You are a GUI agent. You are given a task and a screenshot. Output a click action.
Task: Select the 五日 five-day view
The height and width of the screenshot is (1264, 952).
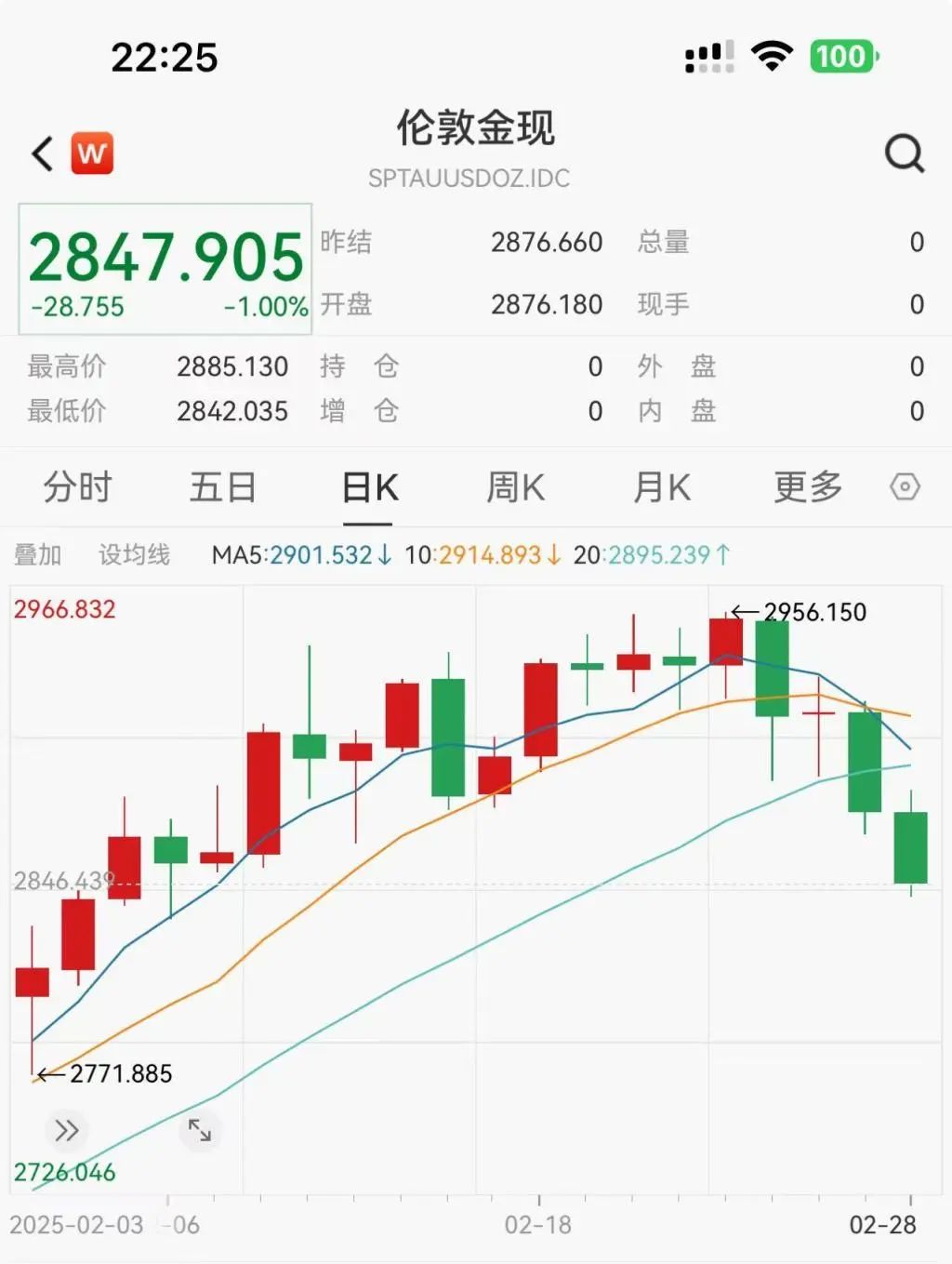pos(223,487)
